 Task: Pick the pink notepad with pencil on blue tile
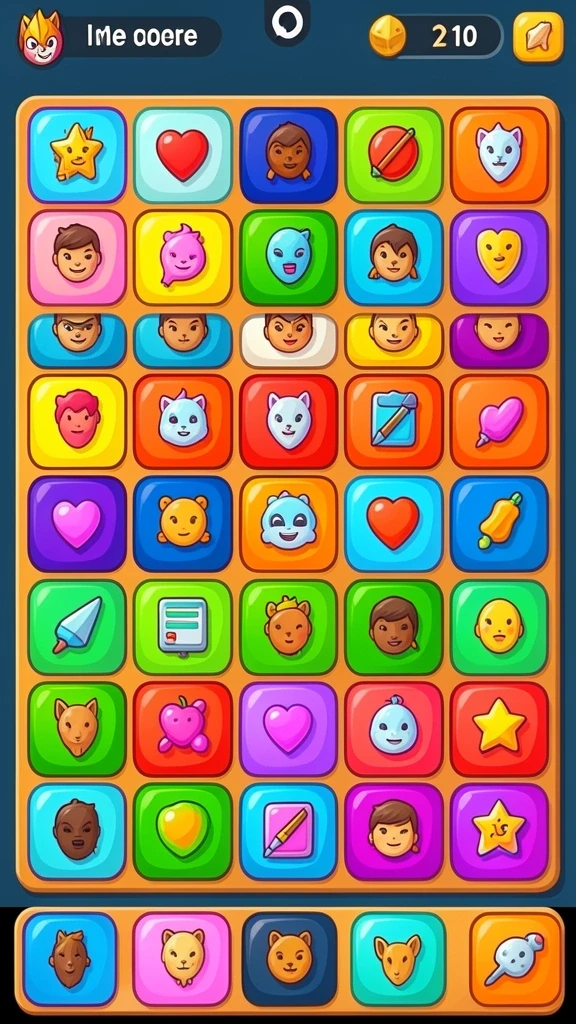click(x=288, y=831)
